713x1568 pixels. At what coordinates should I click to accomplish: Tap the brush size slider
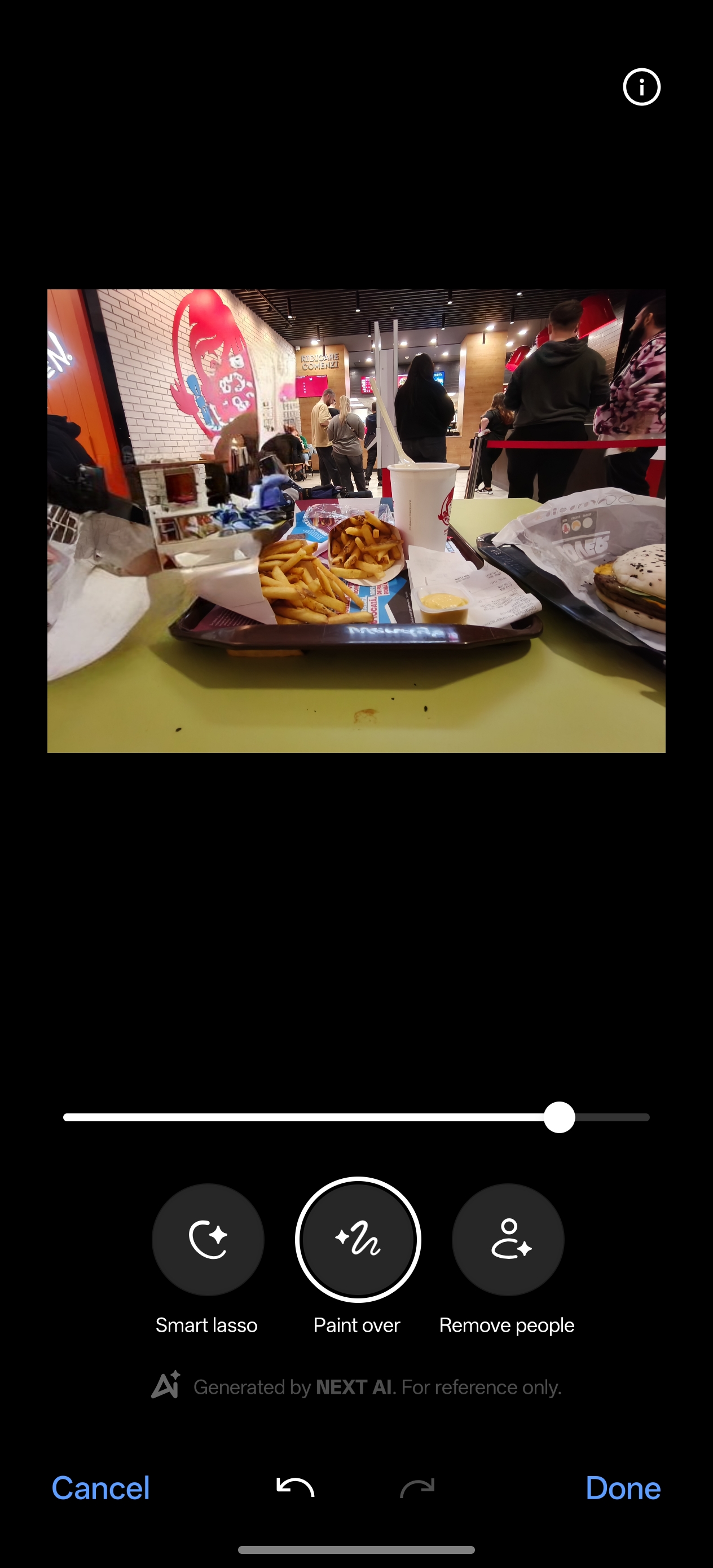[356, 1117]
